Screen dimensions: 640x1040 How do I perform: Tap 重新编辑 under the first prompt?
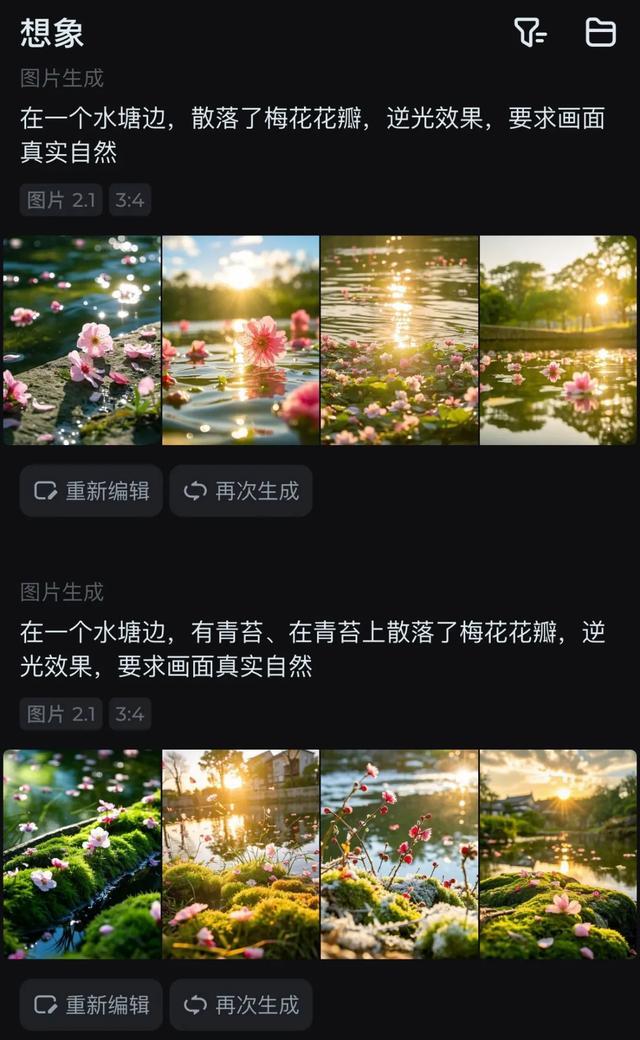click(91, 491)
